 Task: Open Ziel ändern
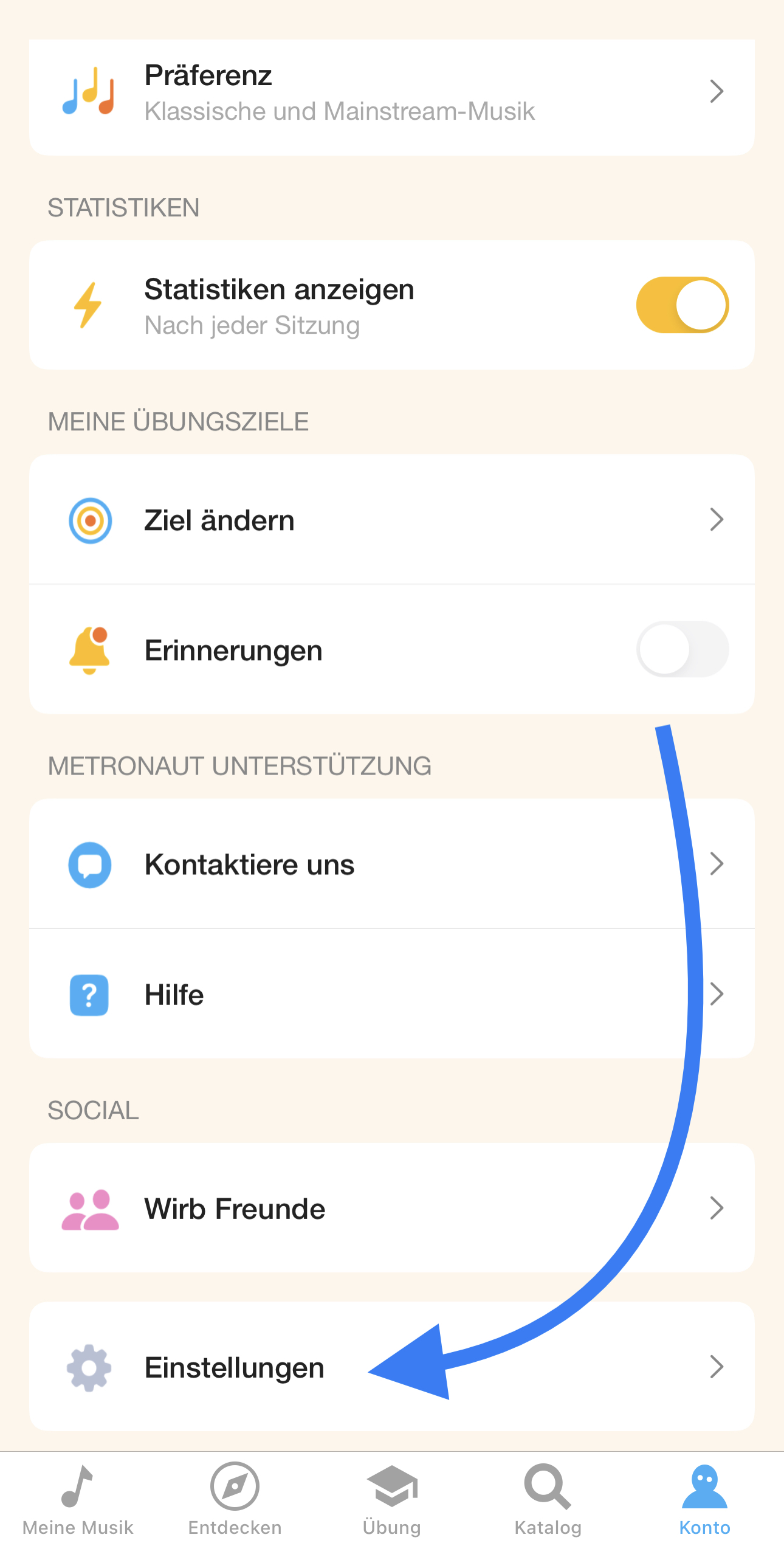click(x=392, y=520)
